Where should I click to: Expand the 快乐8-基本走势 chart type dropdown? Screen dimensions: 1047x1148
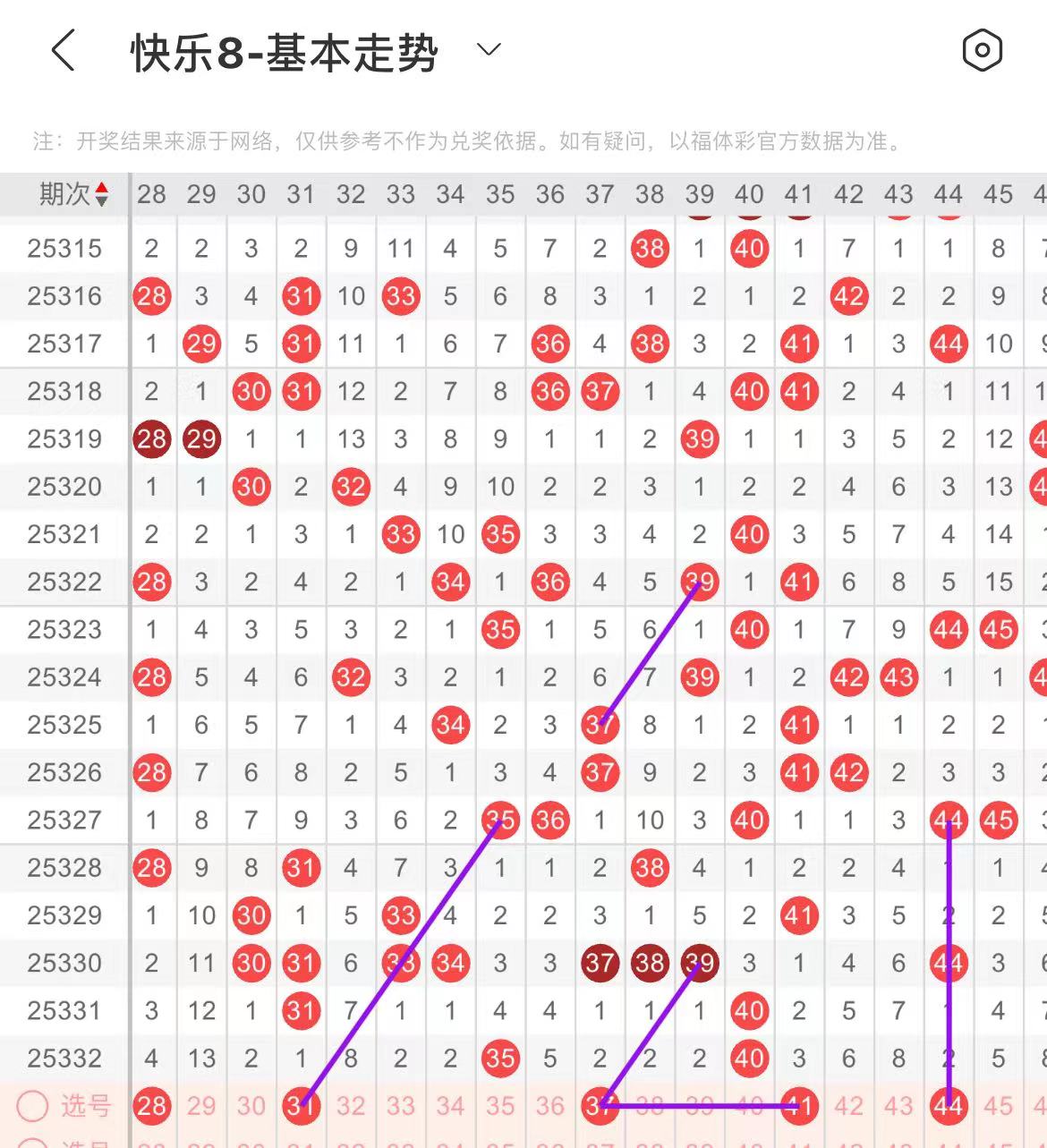[489, 50]
